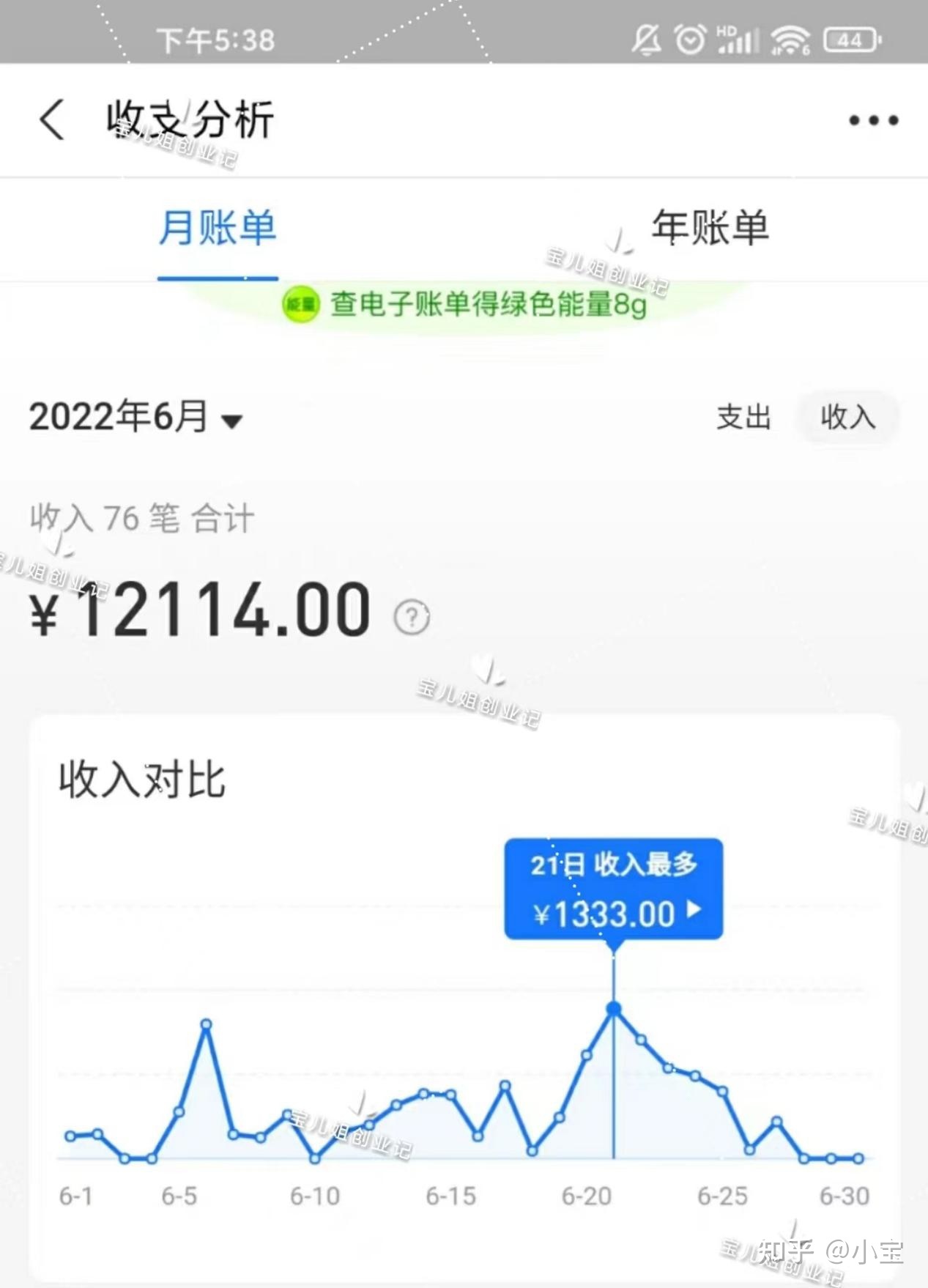928x1288 pixels.
Task: Tap the ¥12114.00 total income amount
Action: [x=198, y=614]
